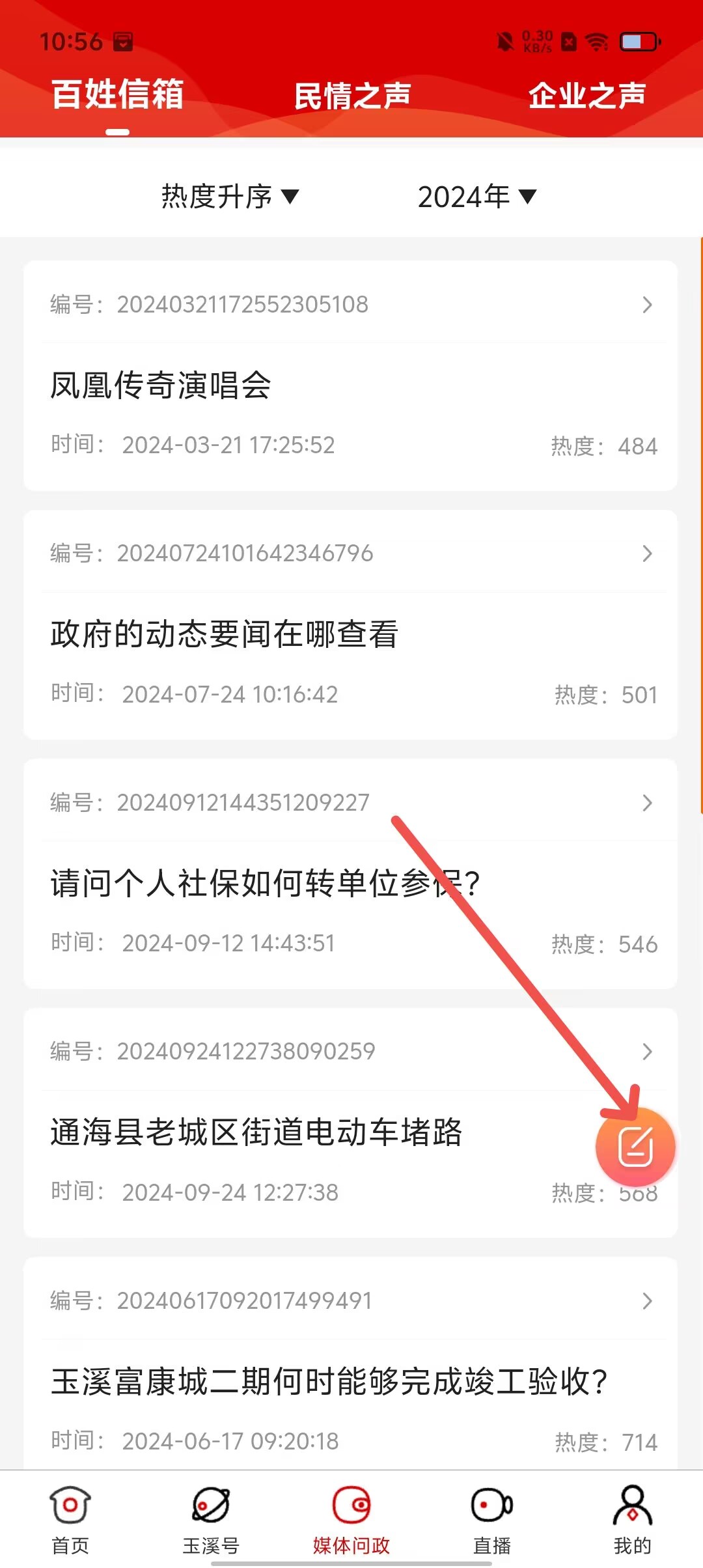The width and height of the screenshot is (703, 1568).
Task: Open the 2024年 year dropdown
Action: (x=476, y=196)
